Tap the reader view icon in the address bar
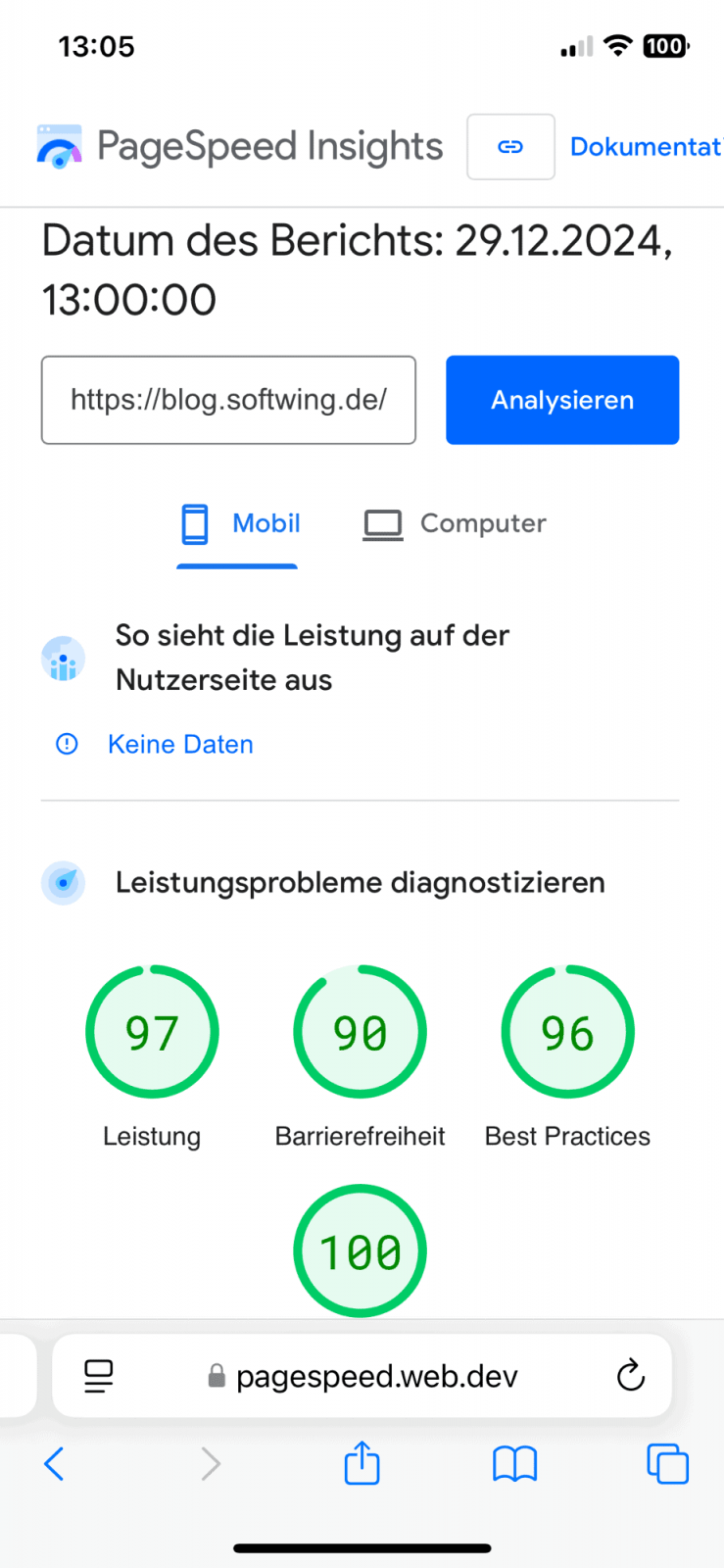This screenshot has width=724, height=1568. [x=98, y=1375]
